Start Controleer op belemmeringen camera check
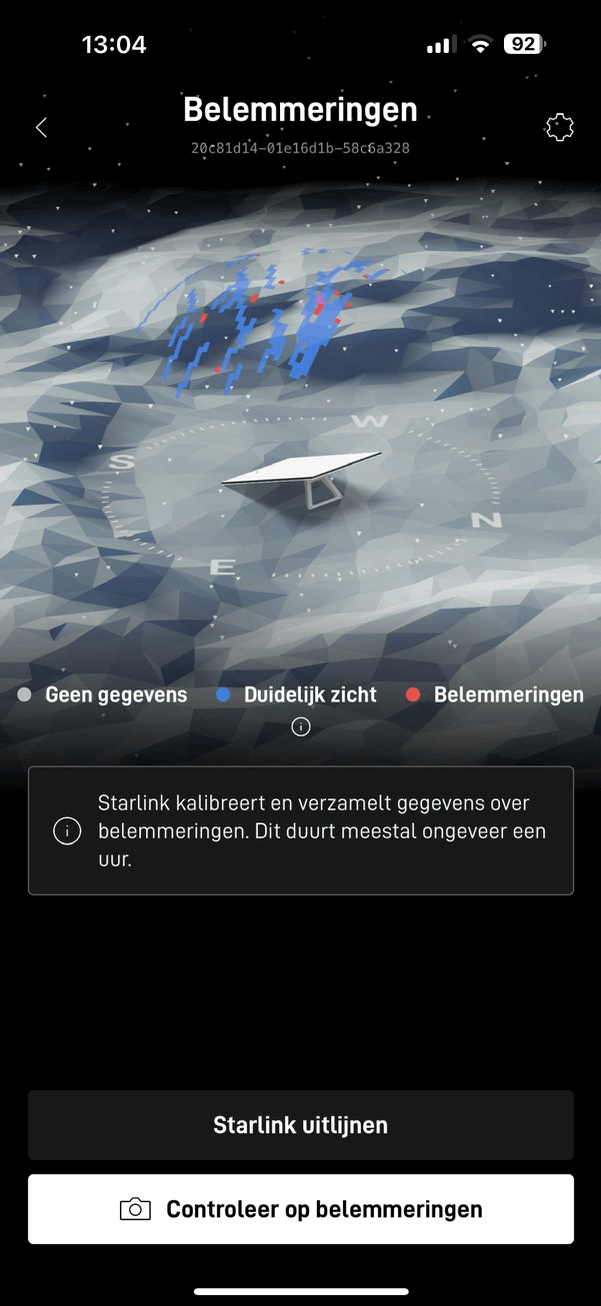 300,1209
